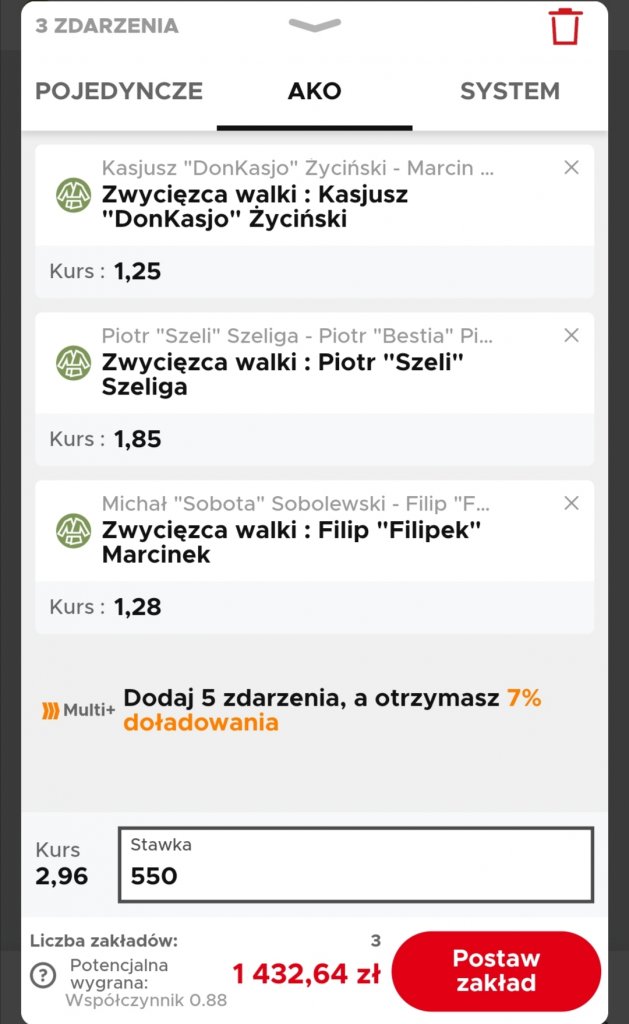Edit the Stawka amount field
The height and width of the screenshot is (1024, 629).
click(x=355, y=875)
